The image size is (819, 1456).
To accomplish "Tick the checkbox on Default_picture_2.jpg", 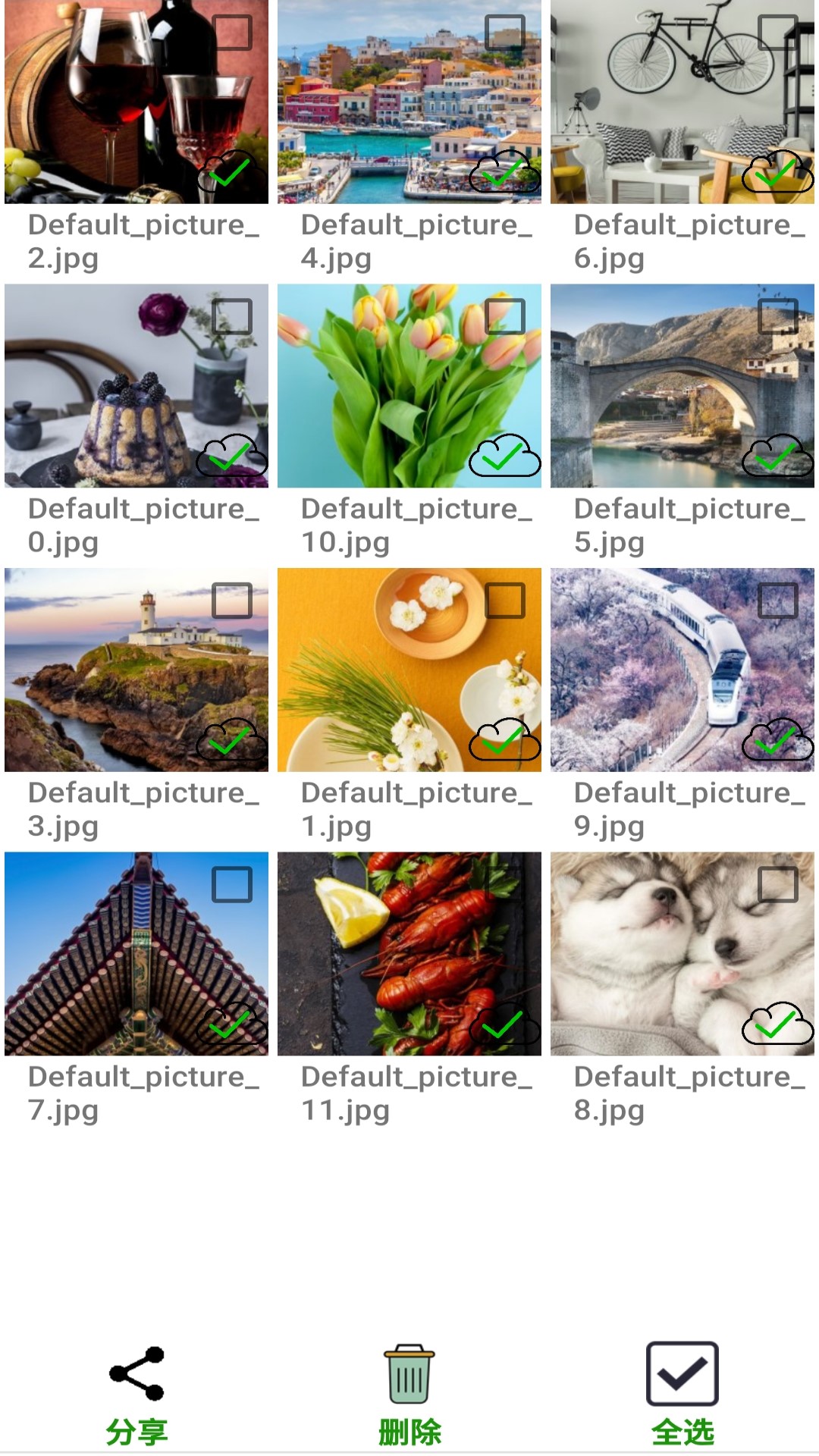I will (233, 33).
